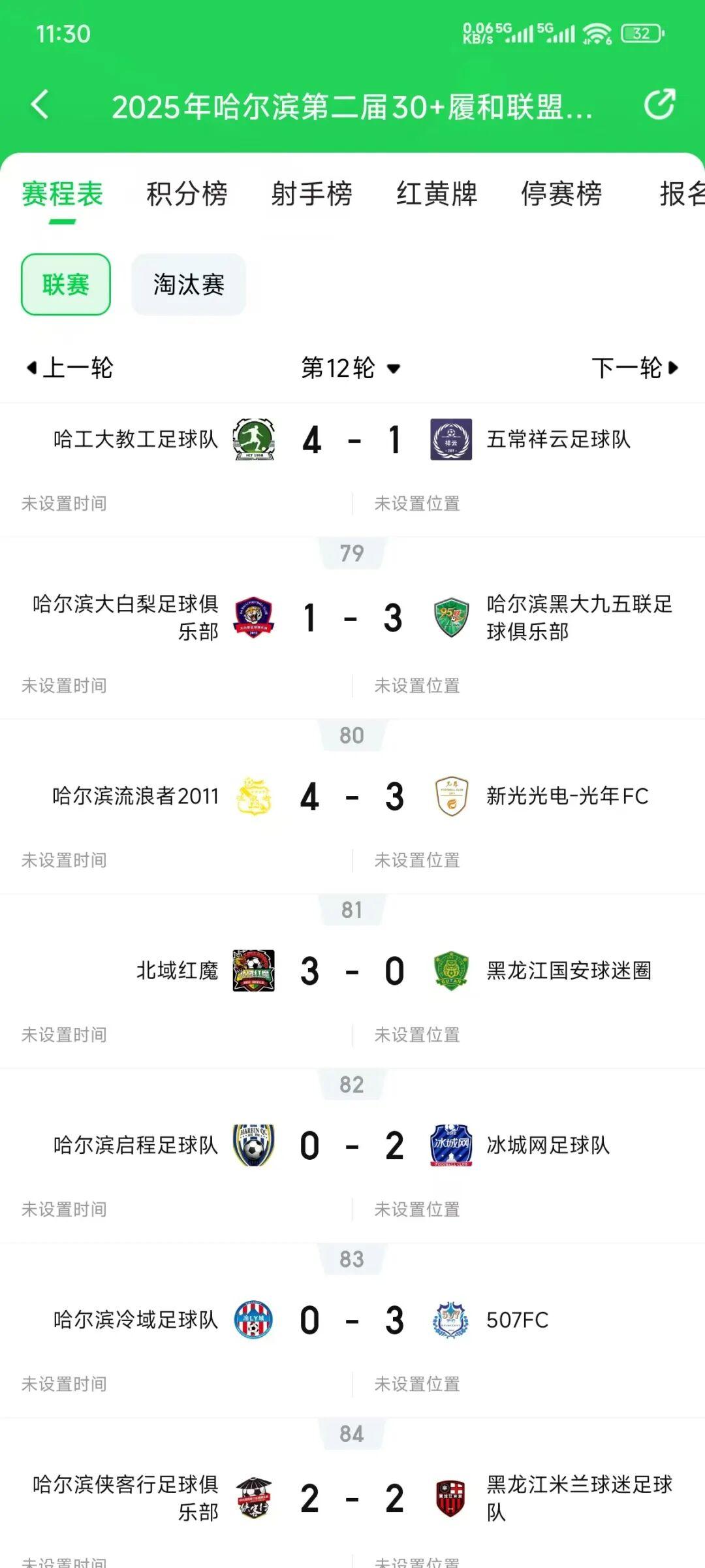Switch to the 积分榜 tab
Screen dimensions: 705x1568
pos(187,194)
